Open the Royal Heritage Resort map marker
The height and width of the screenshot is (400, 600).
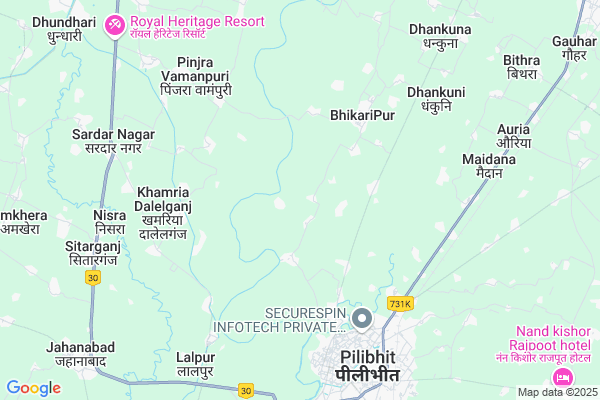point(116,23)
